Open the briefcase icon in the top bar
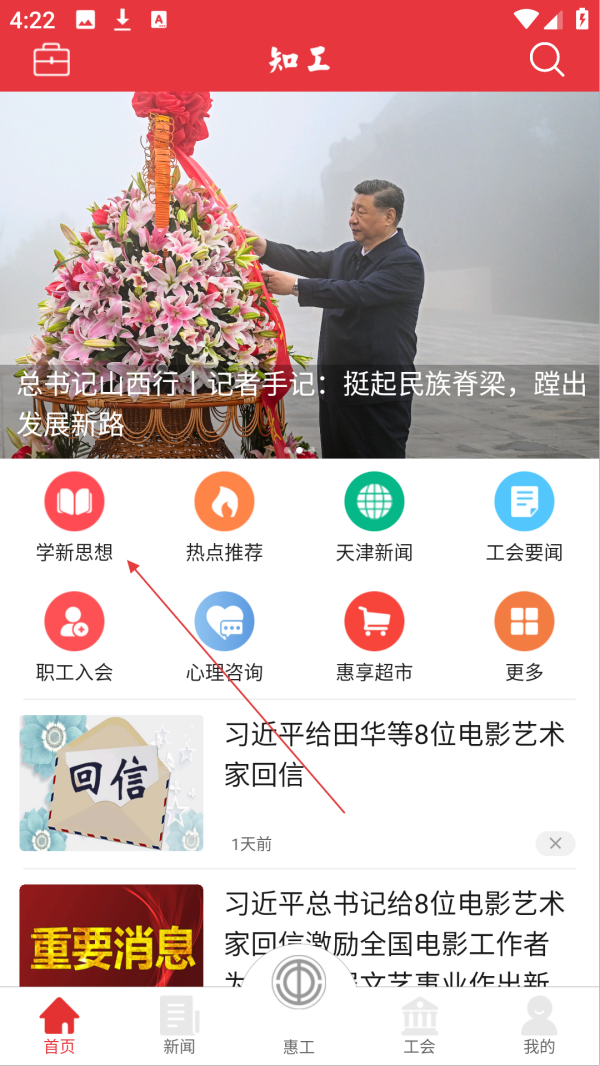This screenshot has height=1066, width=600. point(52,61)
